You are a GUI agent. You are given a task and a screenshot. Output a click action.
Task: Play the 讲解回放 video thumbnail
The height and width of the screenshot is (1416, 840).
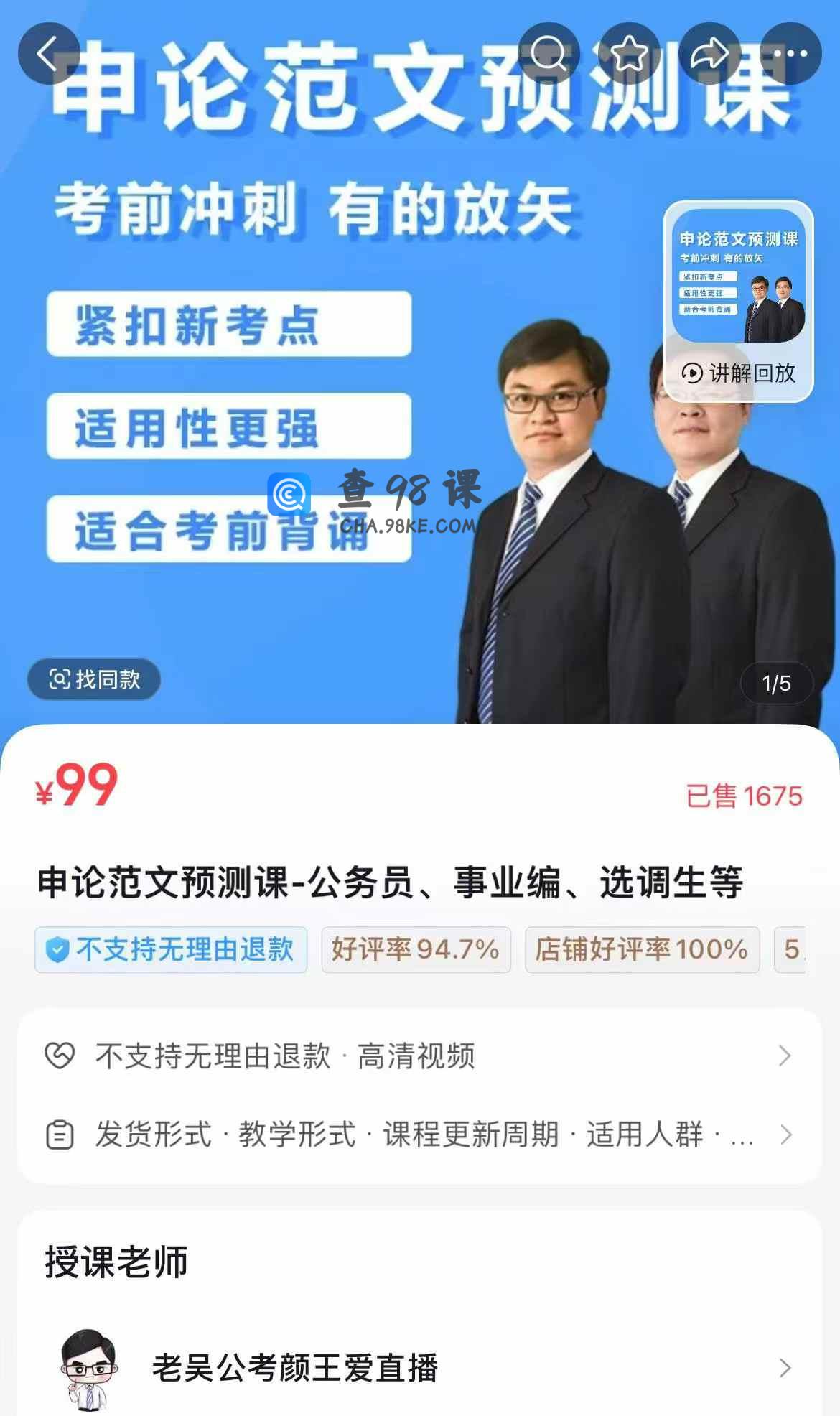[x=738, y=302]
